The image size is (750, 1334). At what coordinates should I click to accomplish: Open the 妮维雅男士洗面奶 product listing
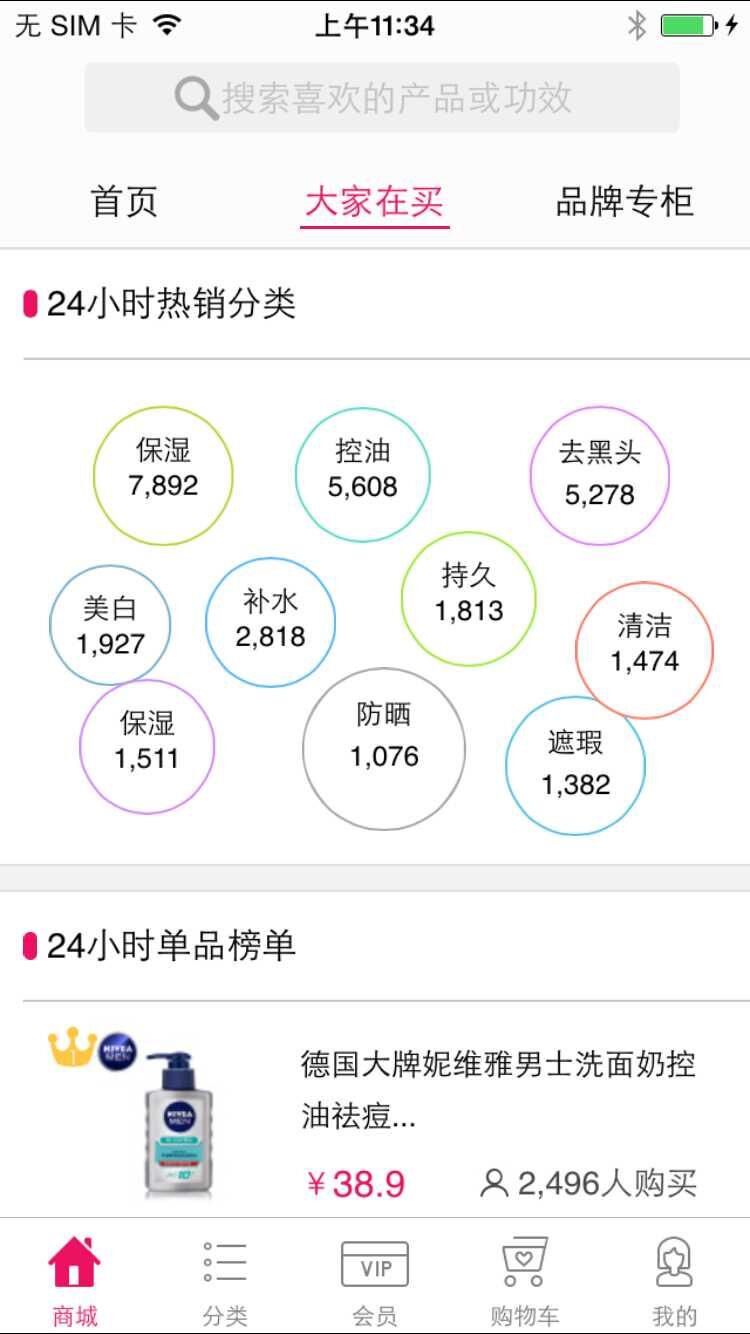tap(497, 1090)
